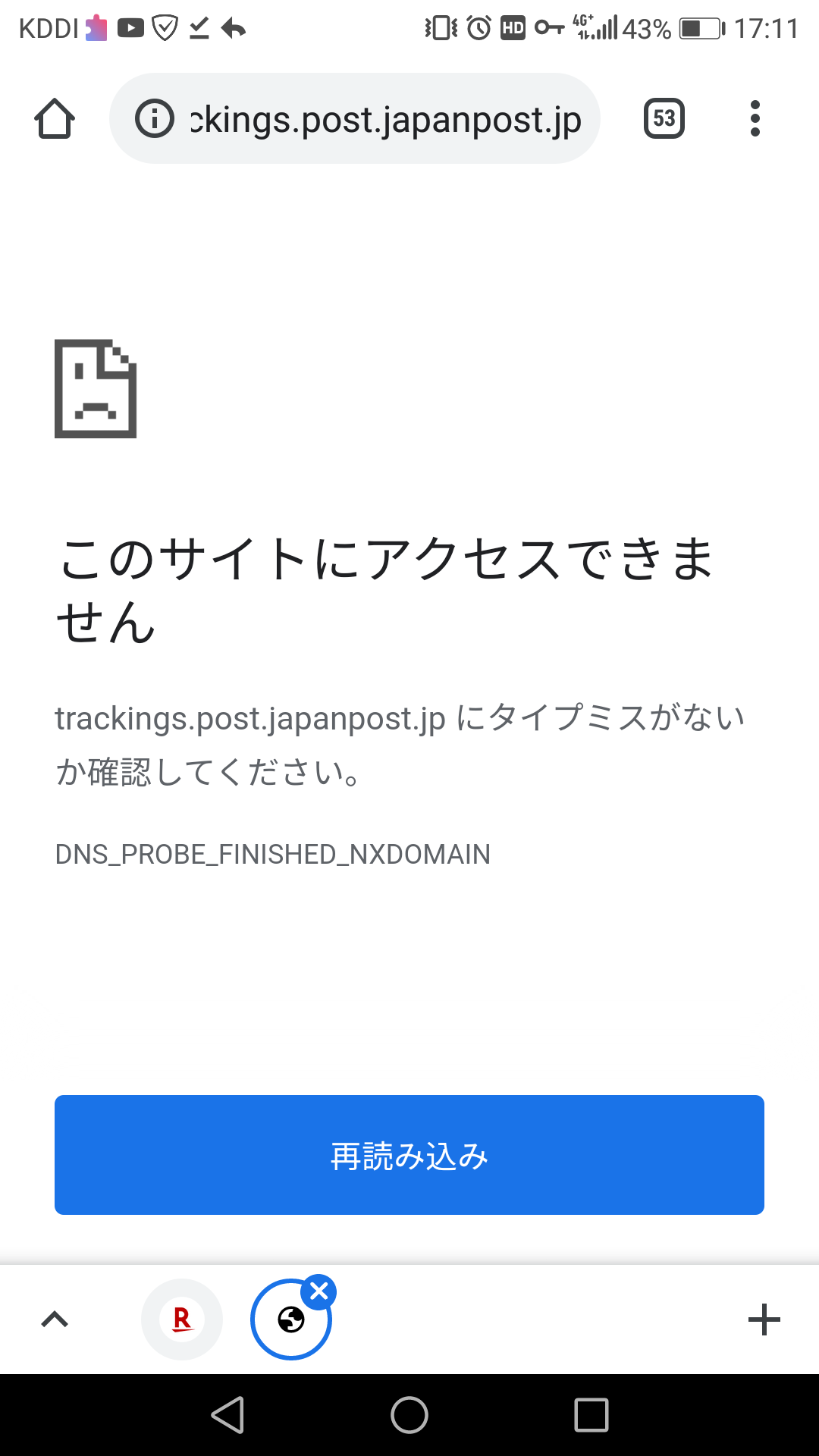Close the current tab with the X badge
819x1456 pixels.
(x=319, y=1291)
